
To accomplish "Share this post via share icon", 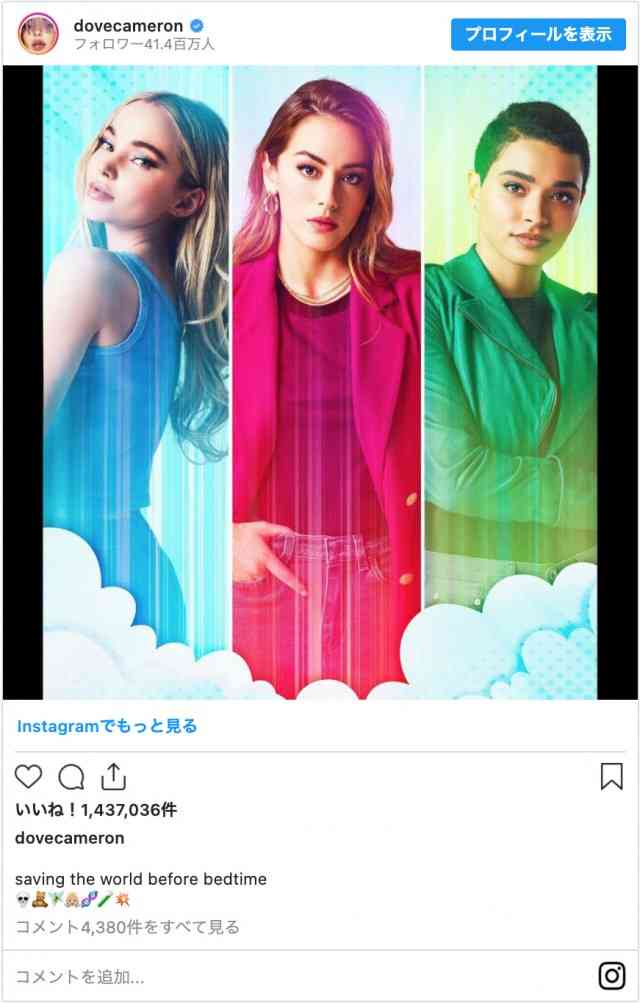I will [114, 777].
